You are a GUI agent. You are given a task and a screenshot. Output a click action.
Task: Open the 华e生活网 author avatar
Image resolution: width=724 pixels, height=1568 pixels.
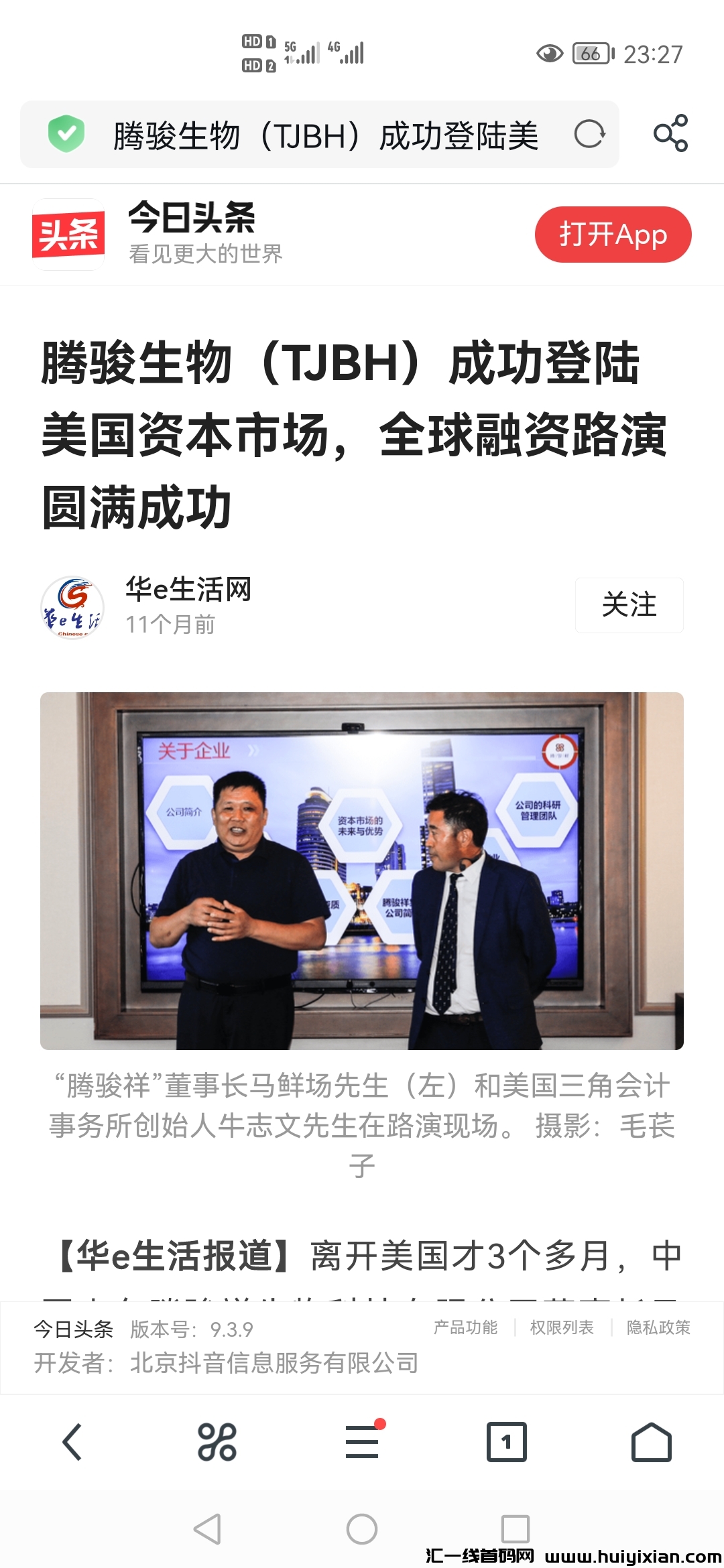[x=72, y=607]
